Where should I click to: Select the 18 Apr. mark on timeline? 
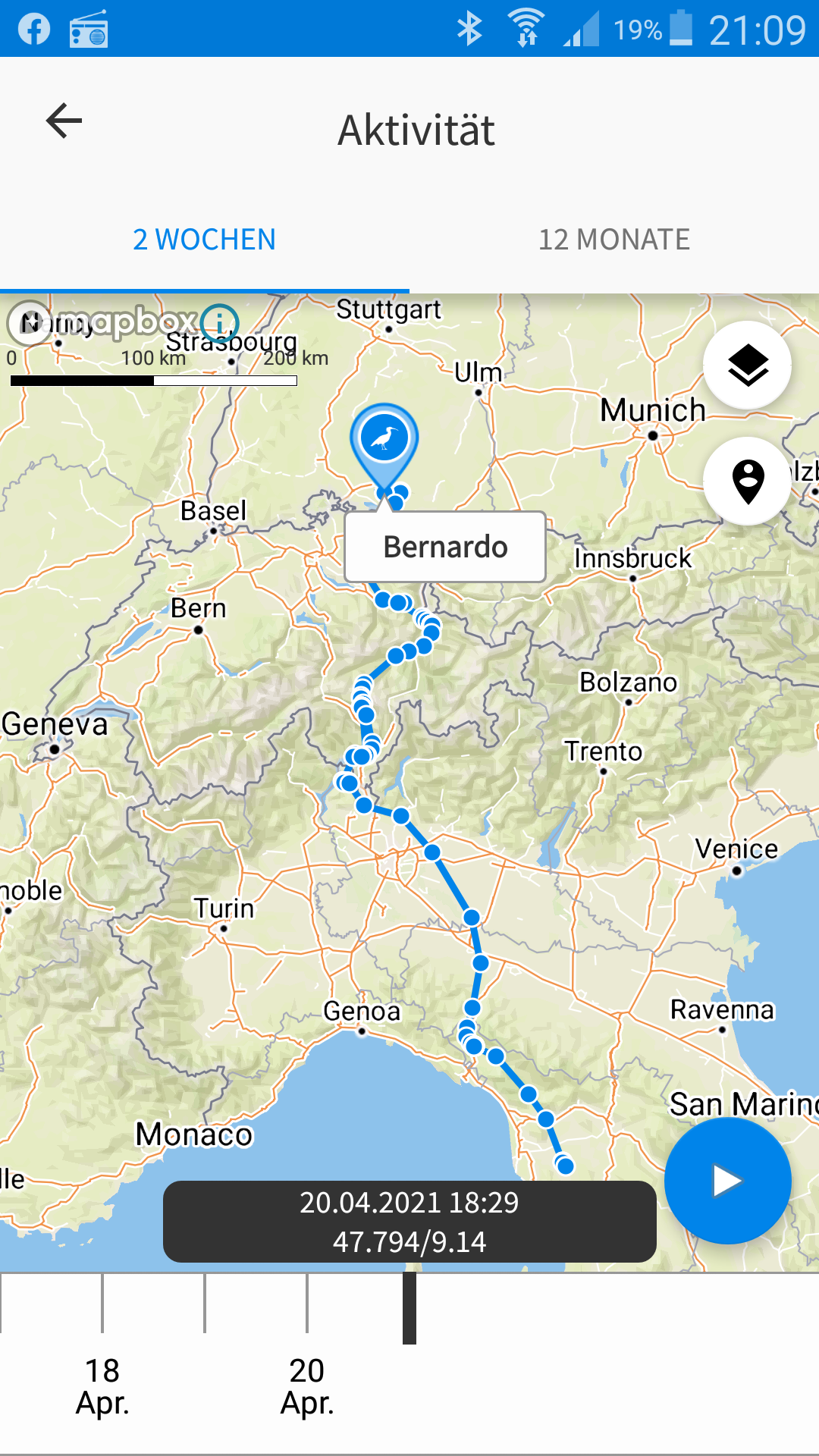[102, 1386]
